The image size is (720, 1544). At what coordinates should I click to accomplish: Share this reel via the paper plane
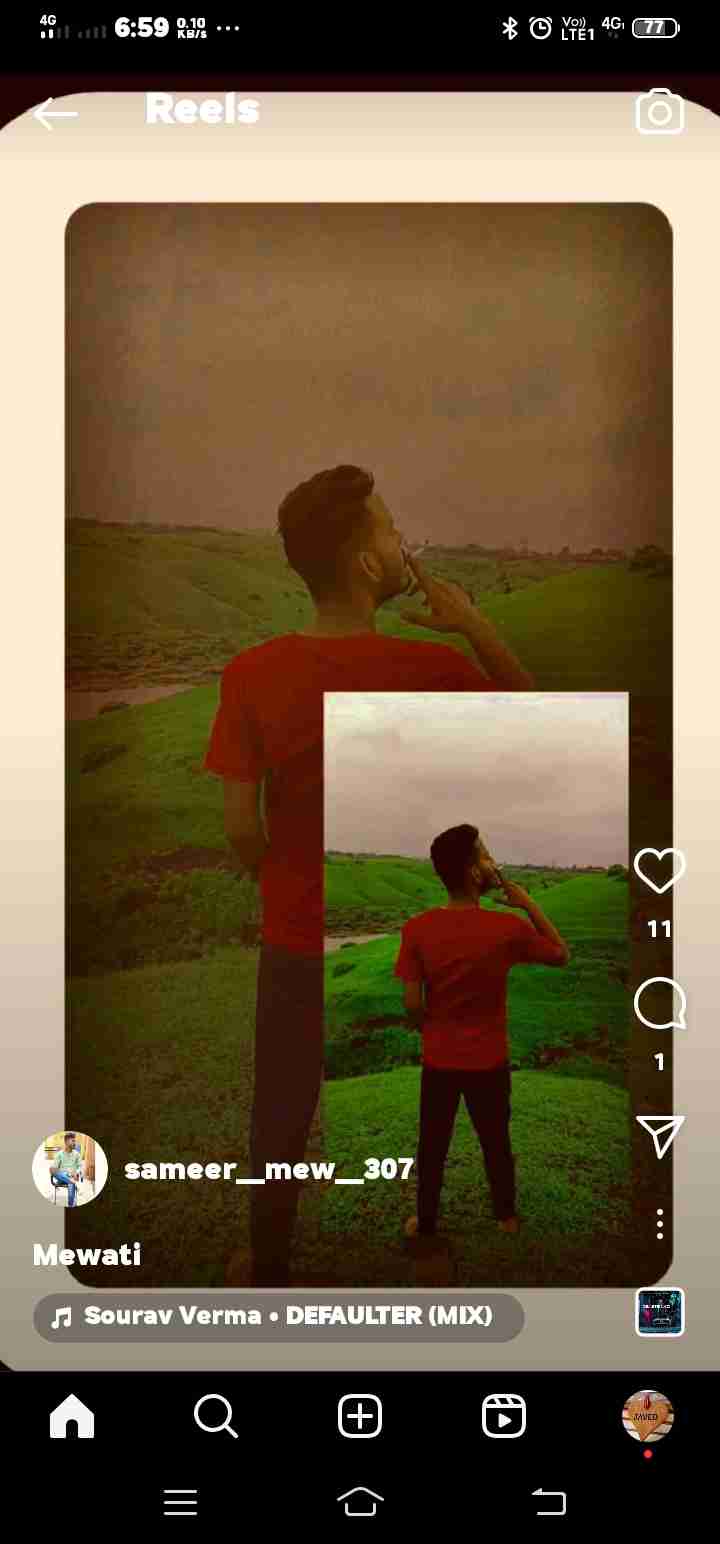(x=659, y=1136)
